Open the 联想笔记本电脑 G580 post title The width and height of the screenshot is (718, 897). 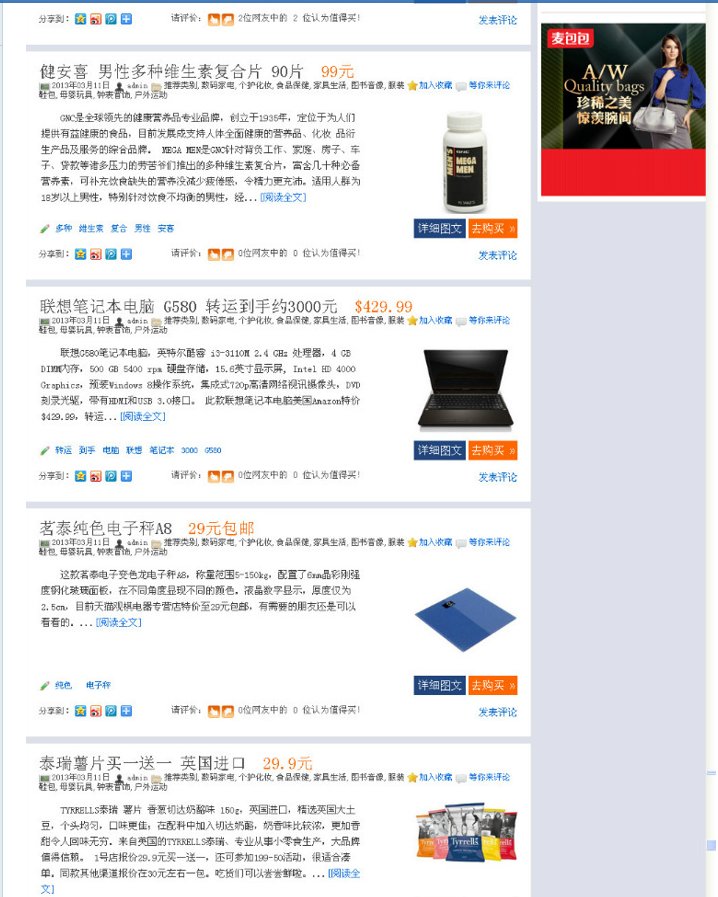[189, 306]
